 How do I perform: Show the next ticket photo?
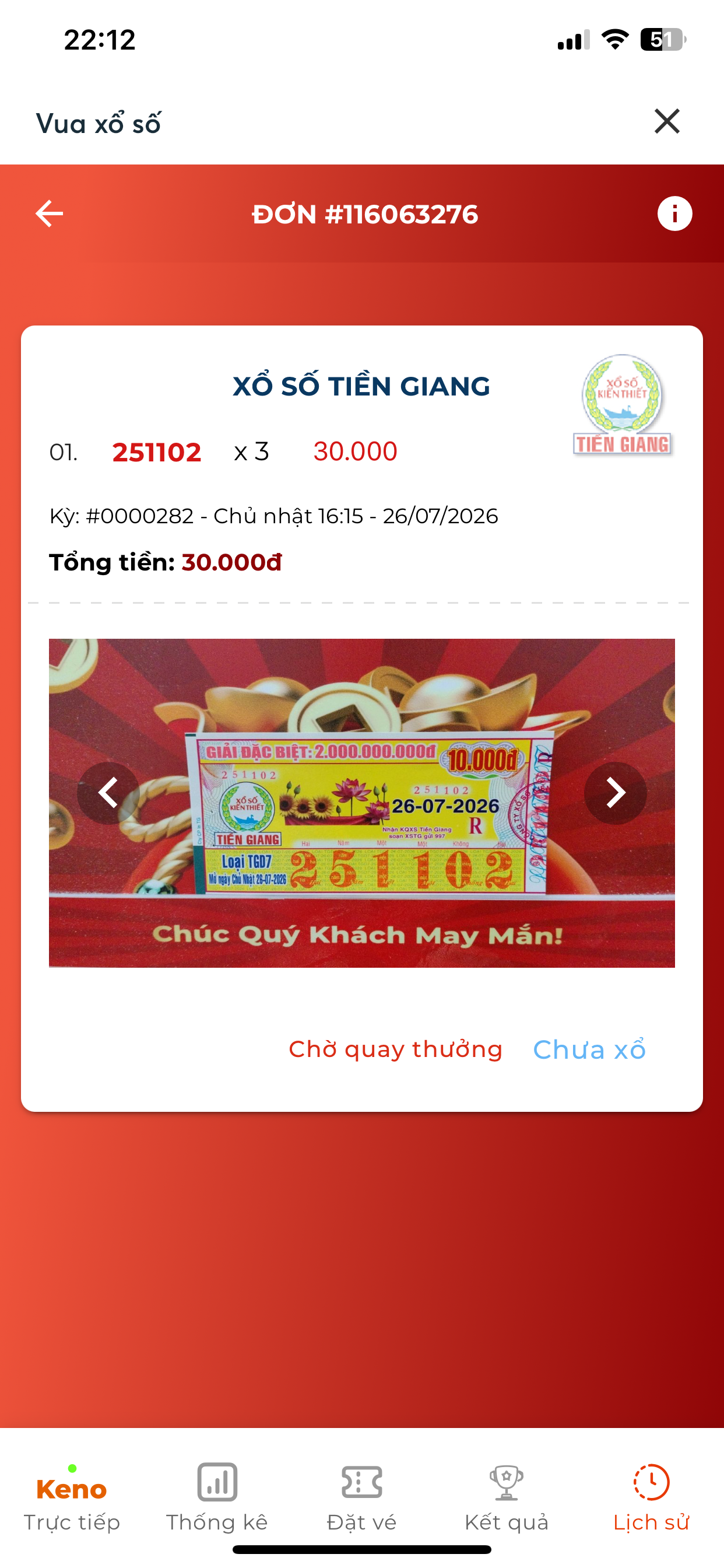615,793
